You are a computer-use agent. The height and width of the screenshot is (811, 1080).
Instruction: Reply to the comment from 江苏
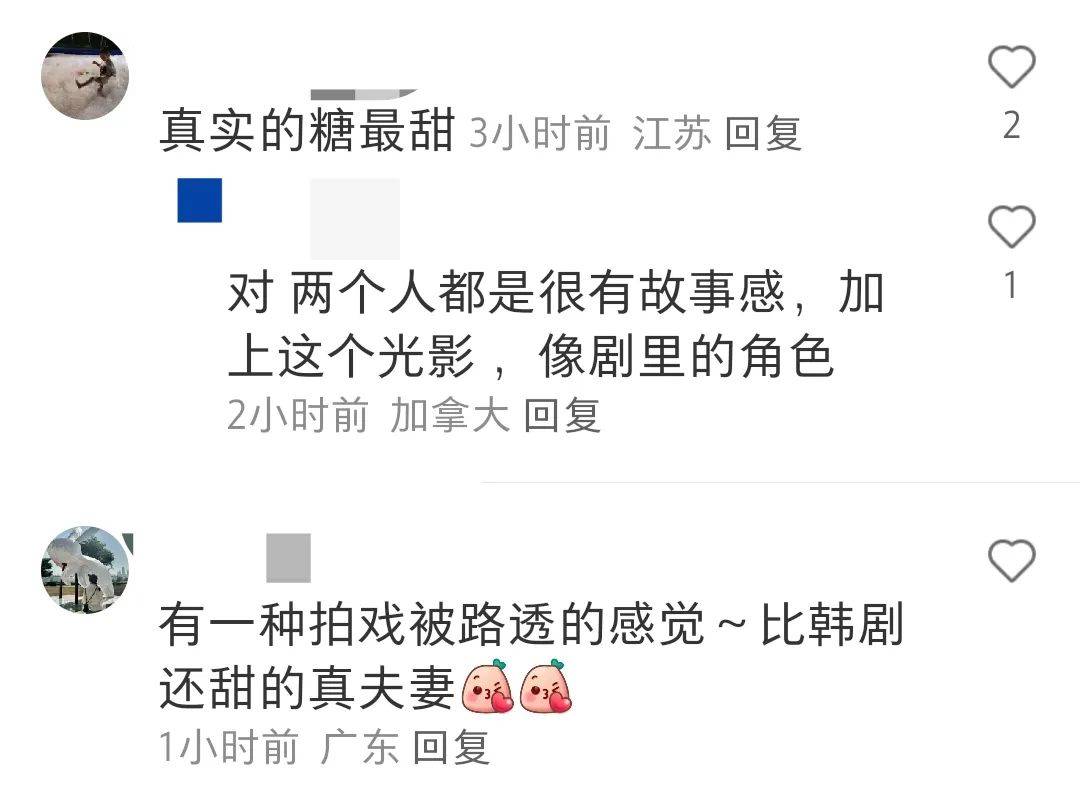(762, 133)
